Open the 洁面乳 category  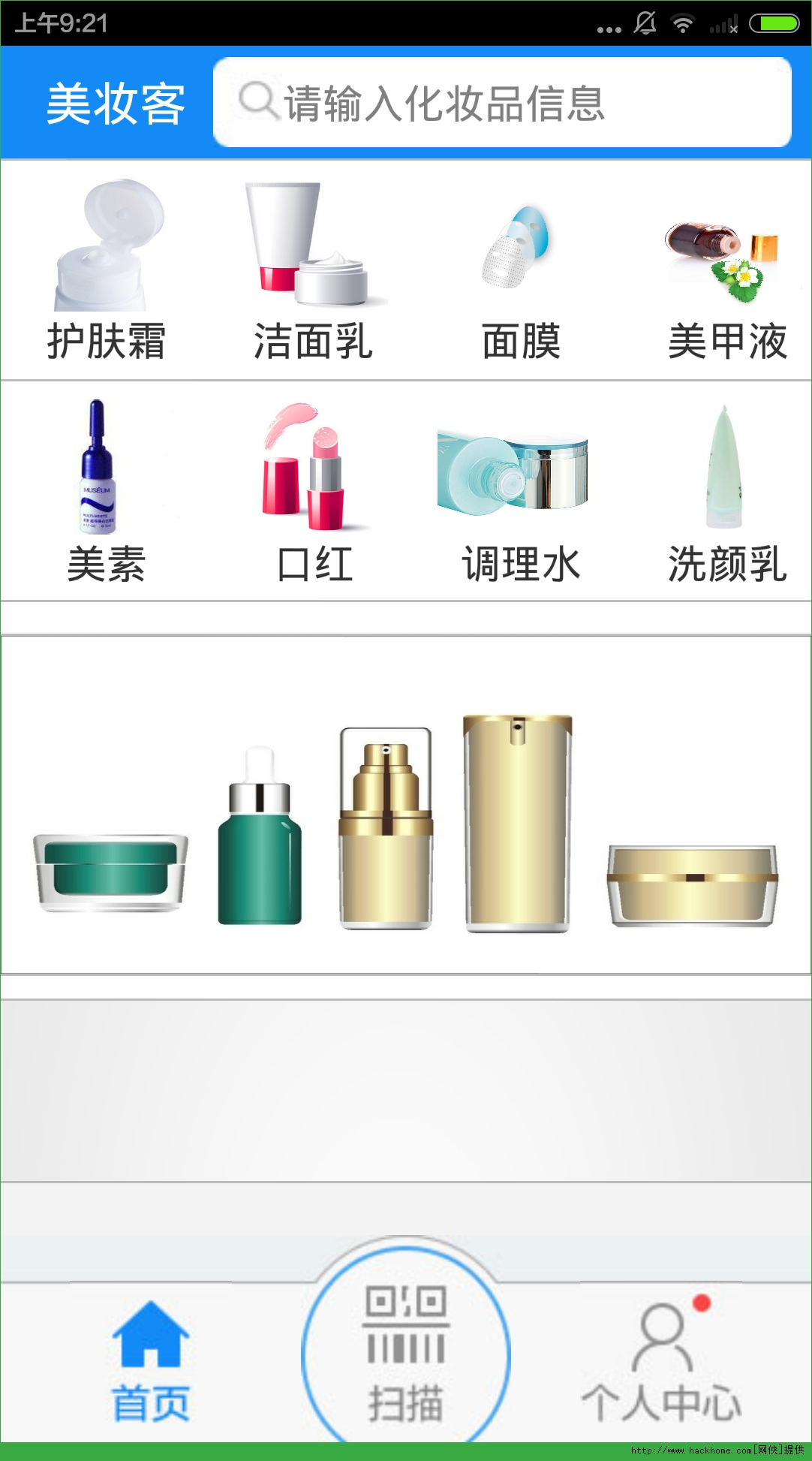313,272
